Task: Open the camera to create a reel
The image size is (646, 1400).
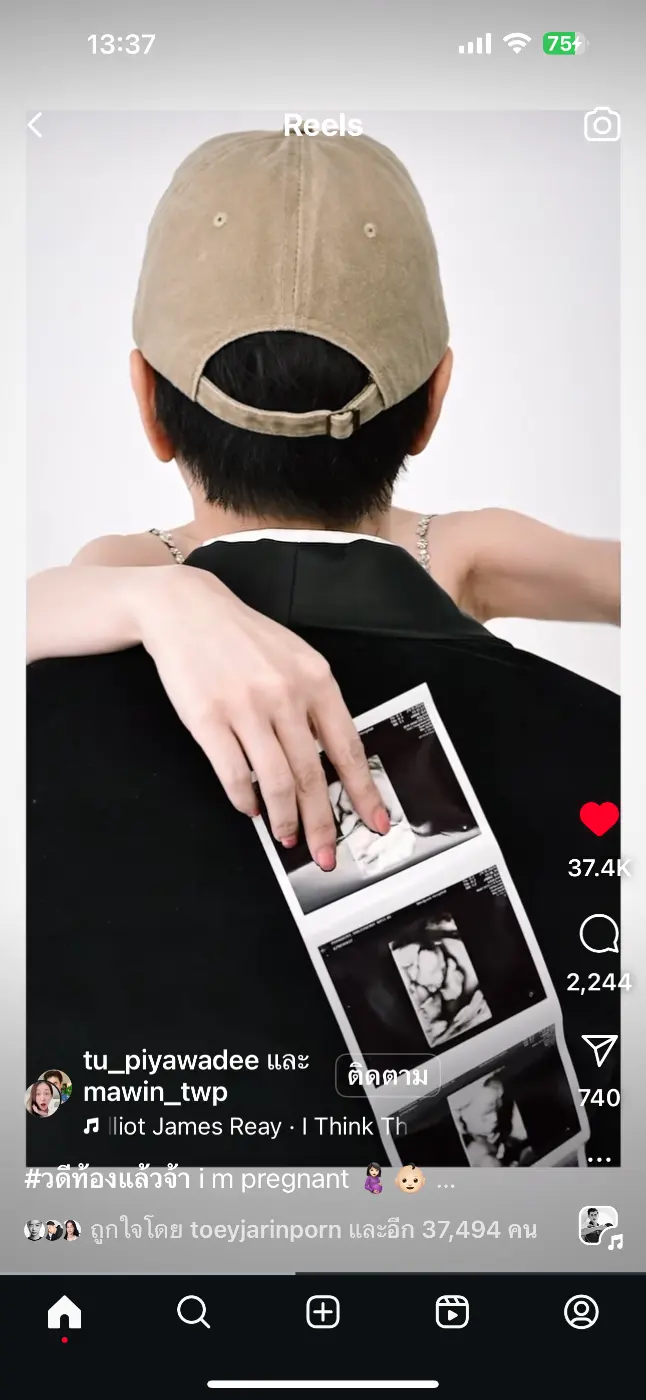Action: pyautogui.click(x=602, y=125)
